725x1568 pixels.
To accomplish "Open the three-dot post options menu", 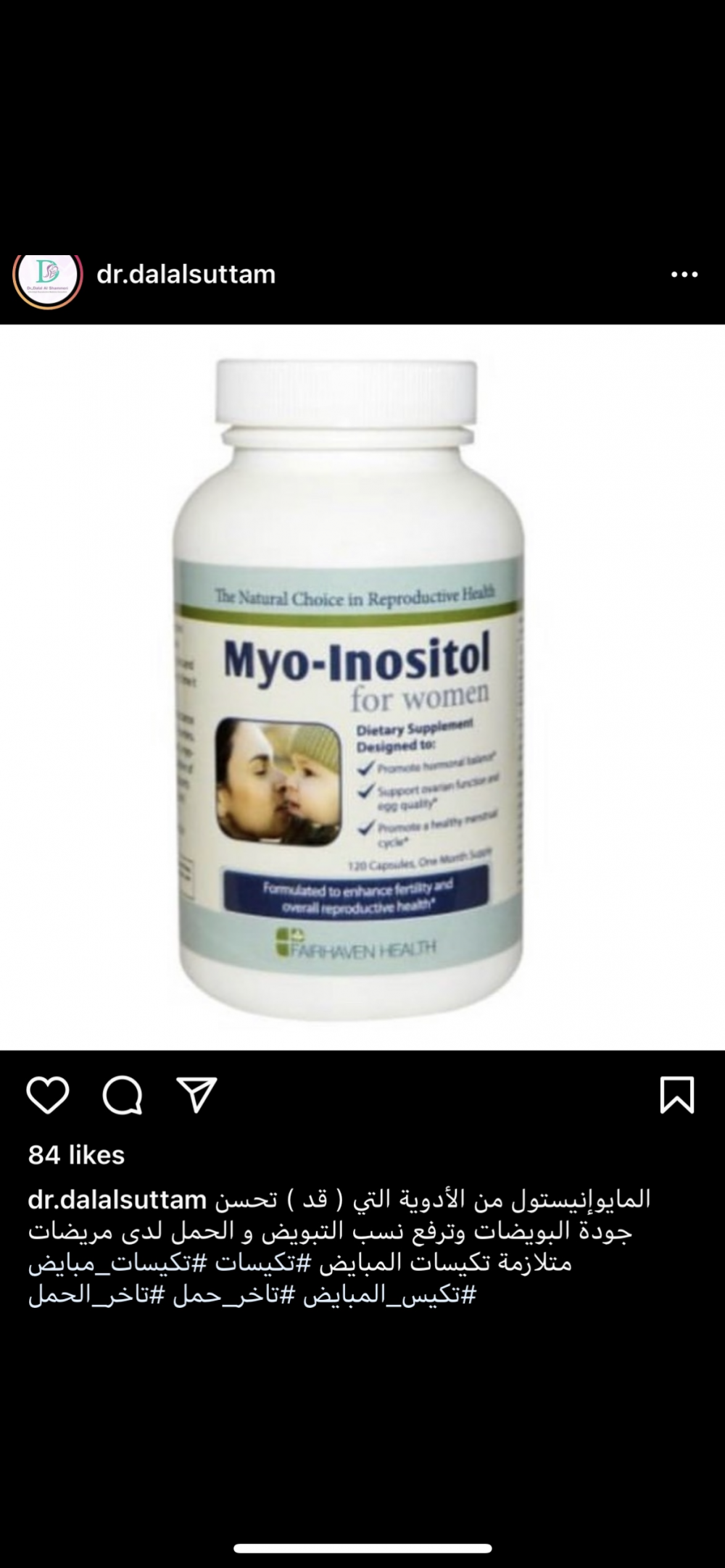I will pos(684,275).
